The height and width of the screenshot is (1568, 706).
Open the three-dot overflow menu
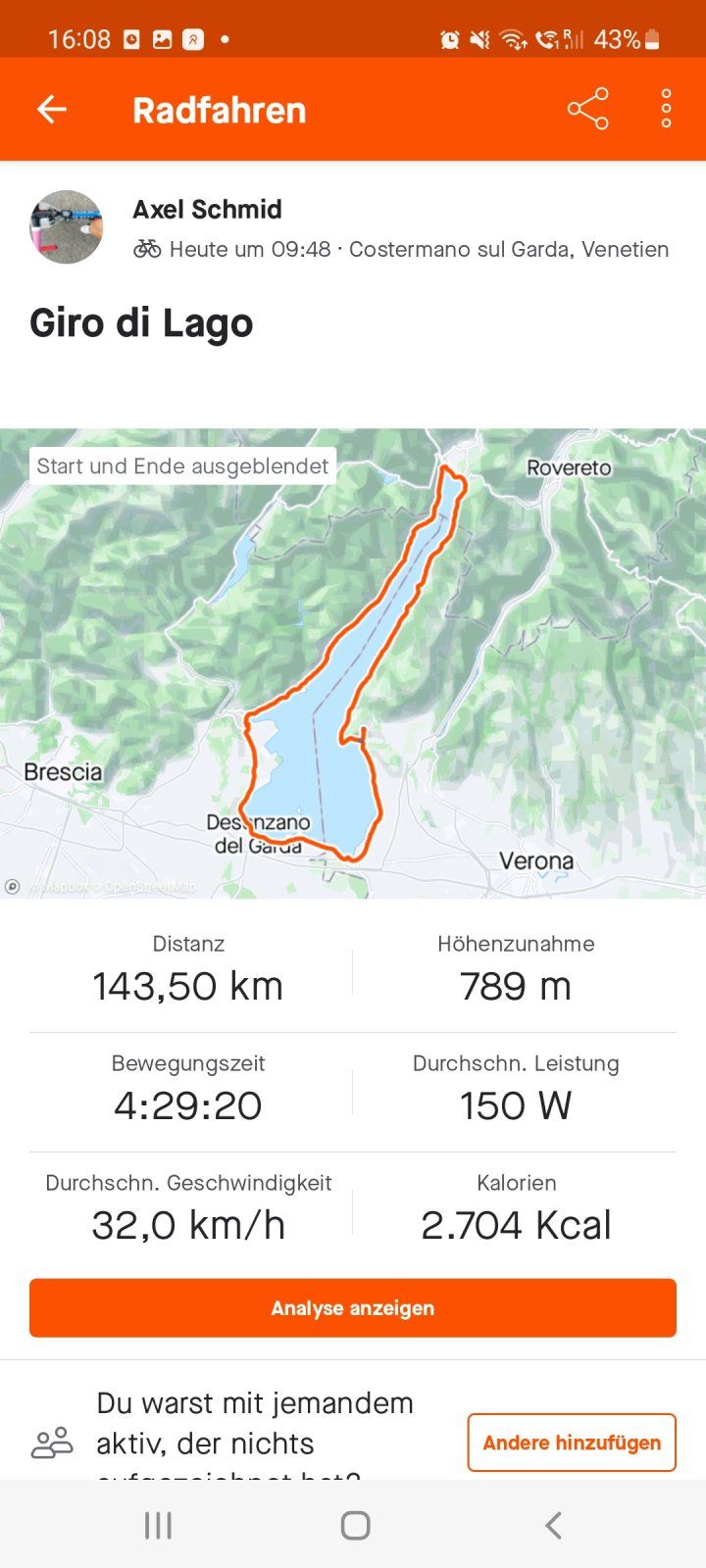pos(666,109)
